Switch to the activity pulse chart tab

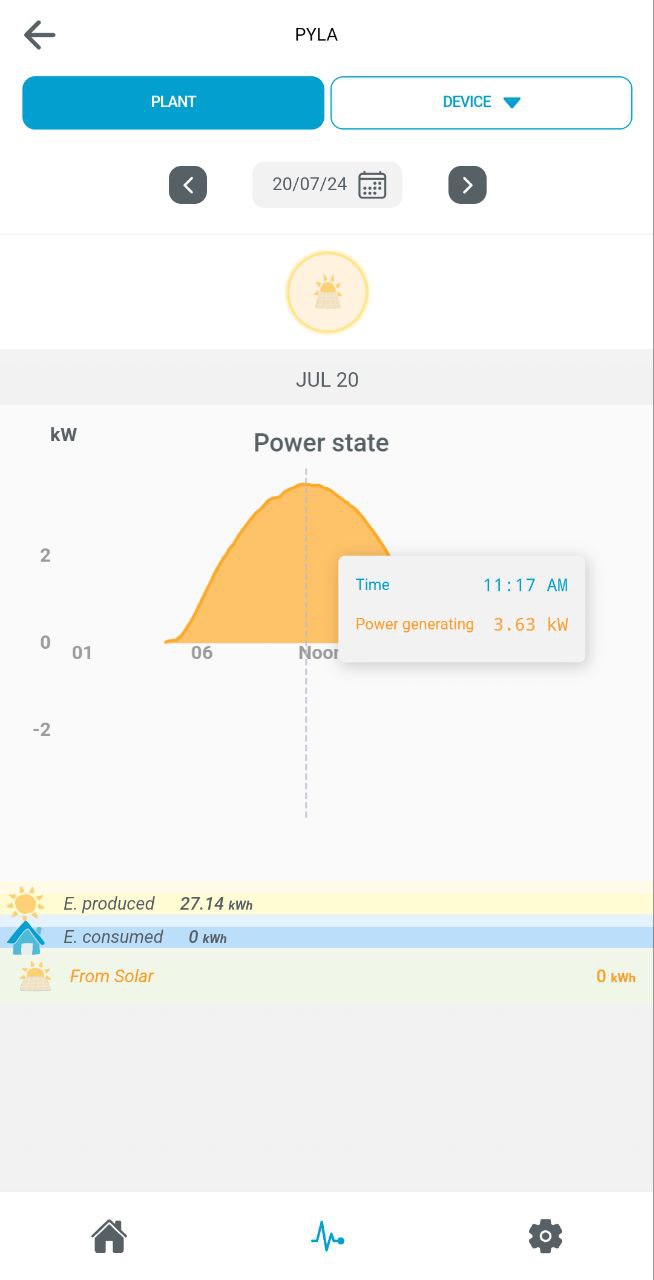point(327,1236)
